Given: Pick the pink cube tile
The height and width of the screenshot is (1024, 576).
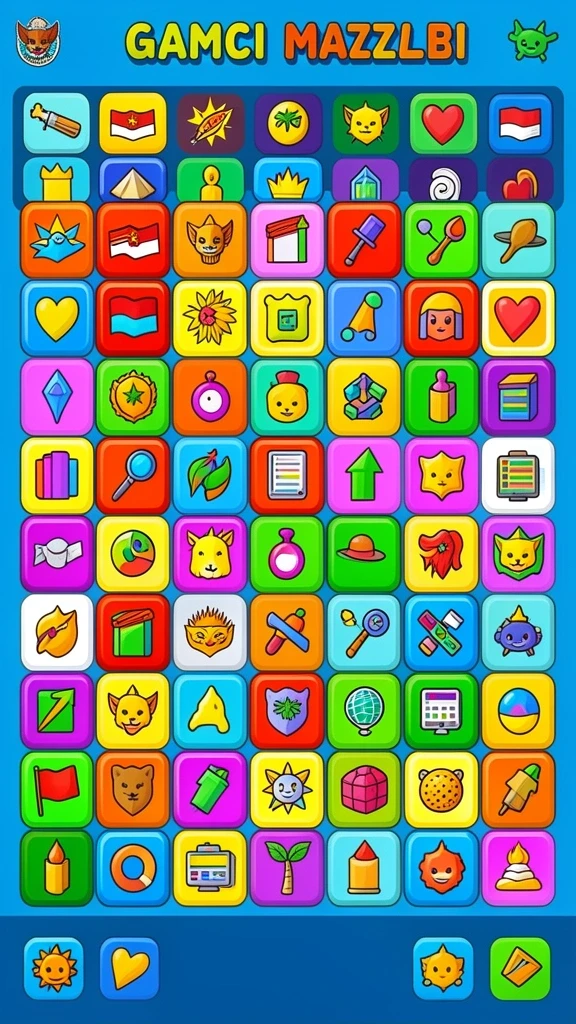Looking at the screenshot, I should point(364,790).
